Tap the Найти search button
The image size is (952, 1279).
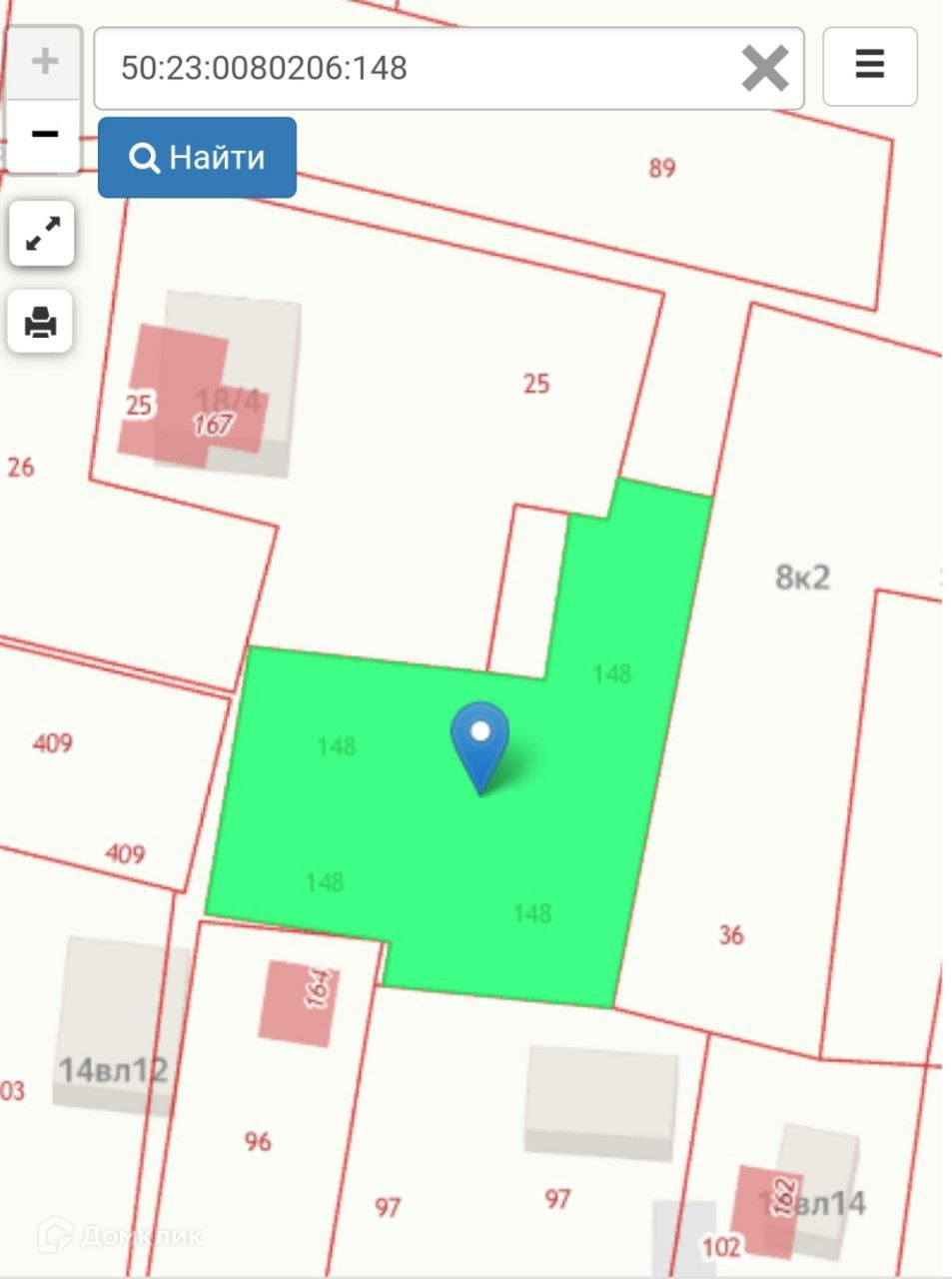[x=197, y=158]
